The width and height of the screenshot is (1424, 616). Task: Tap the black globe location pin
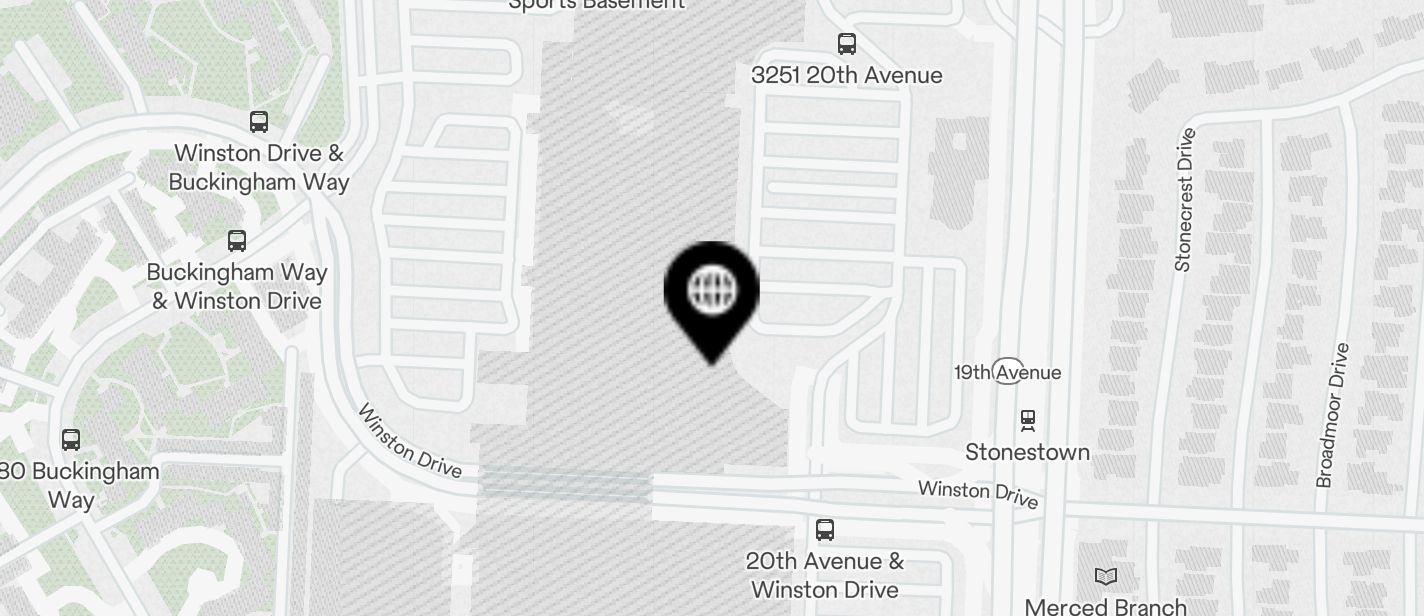pos(711,292)
